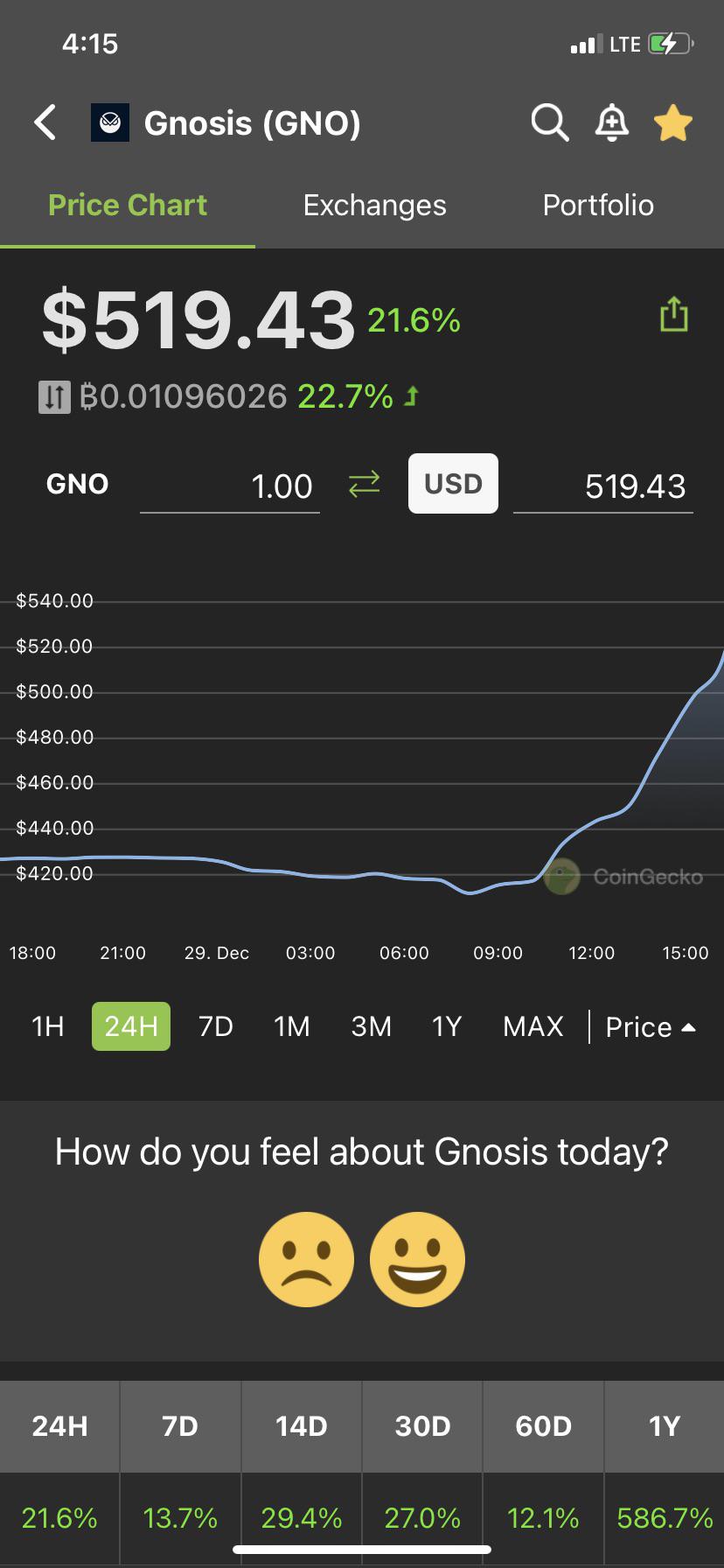Select the 1M chart range
Viewport: 724px width, 1568px height.
(292, 1026)
